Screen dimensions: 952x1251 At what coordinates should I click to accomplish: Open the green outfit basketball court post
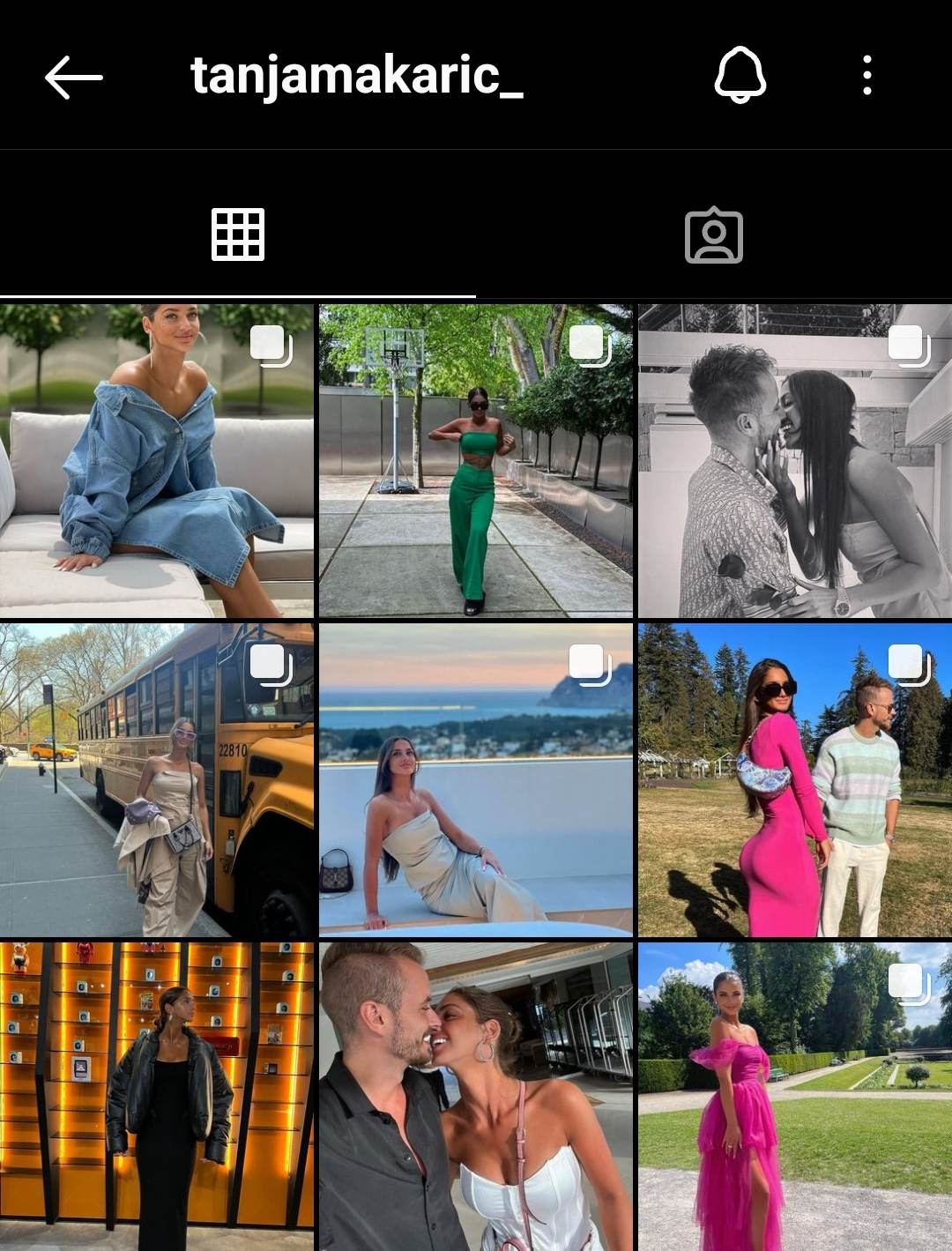point(476,460)
